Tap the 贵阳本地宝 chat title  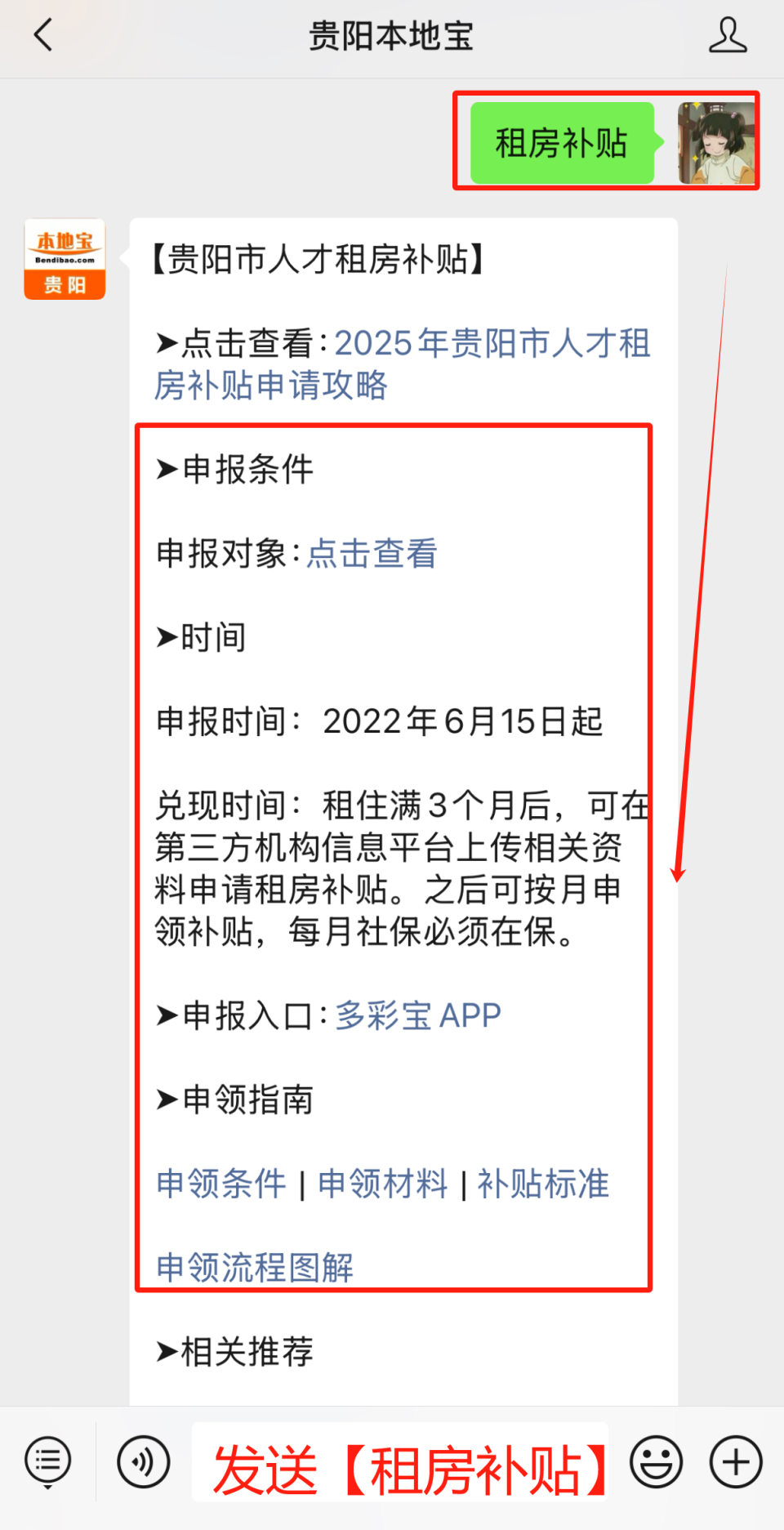coord(392,36)
